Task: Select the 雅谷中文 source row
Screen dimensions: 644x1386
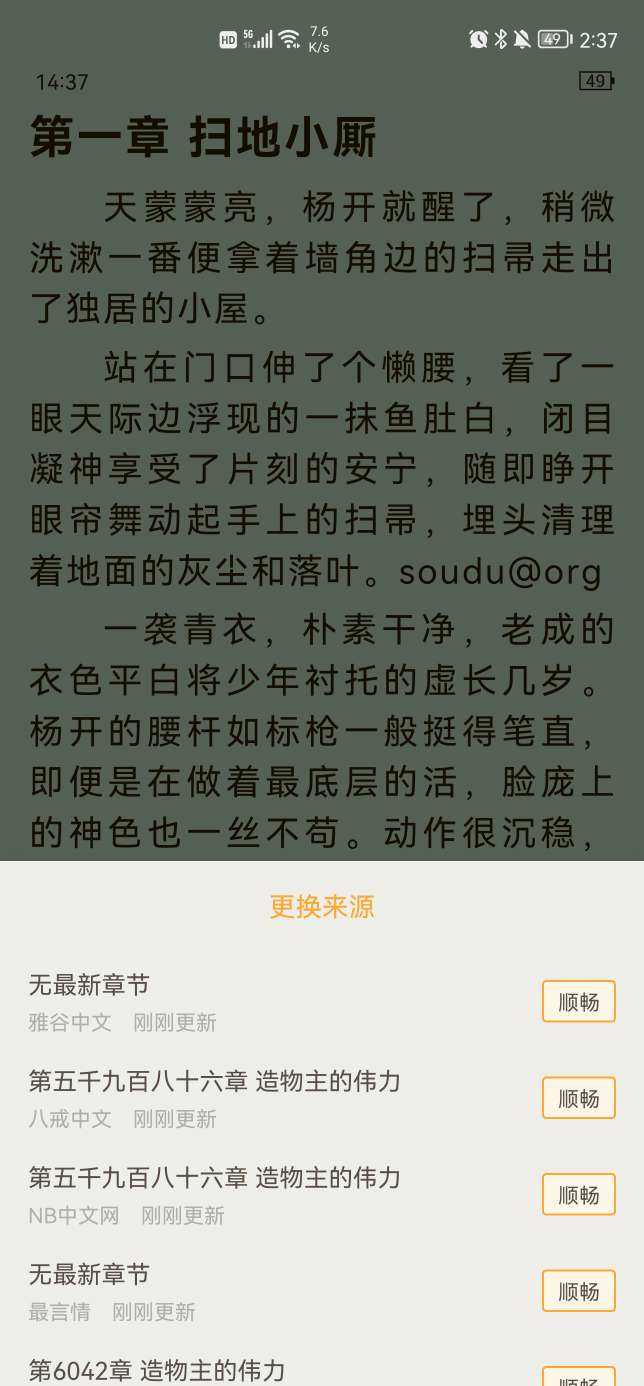Action: pyautogui.click(x=250, y=1003)
